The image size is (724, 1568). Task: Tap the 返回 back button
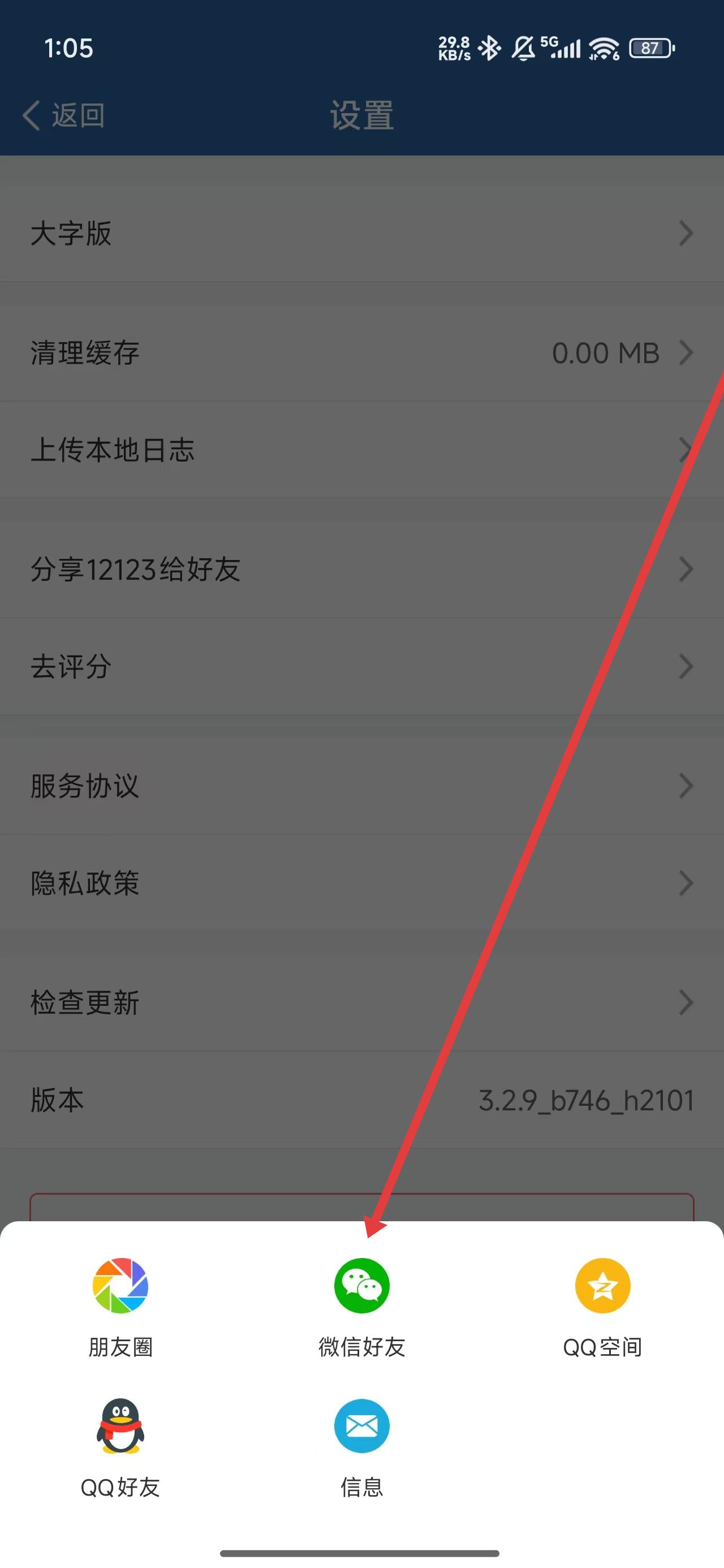tap(64, 115)
